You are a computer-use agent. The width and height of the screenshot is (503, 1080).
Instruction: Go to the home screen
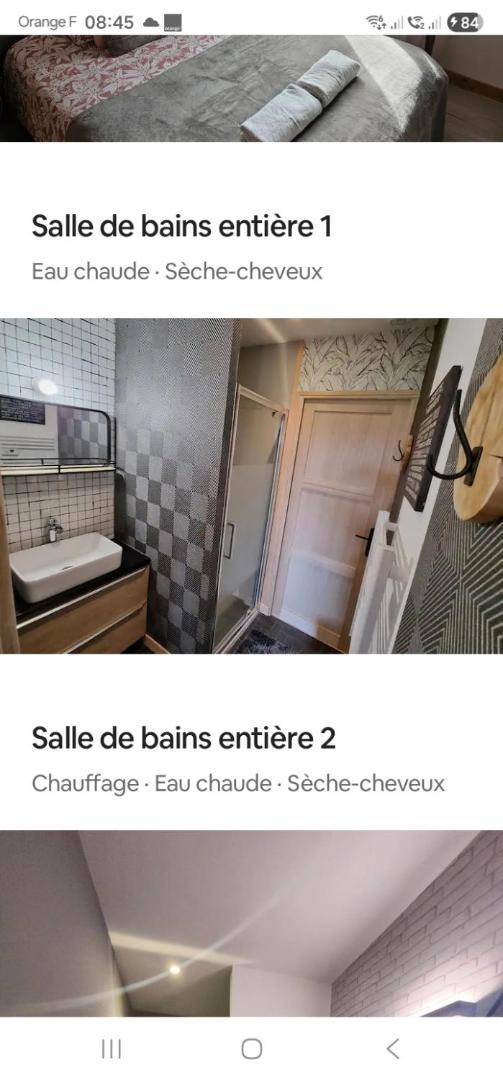252,1049
